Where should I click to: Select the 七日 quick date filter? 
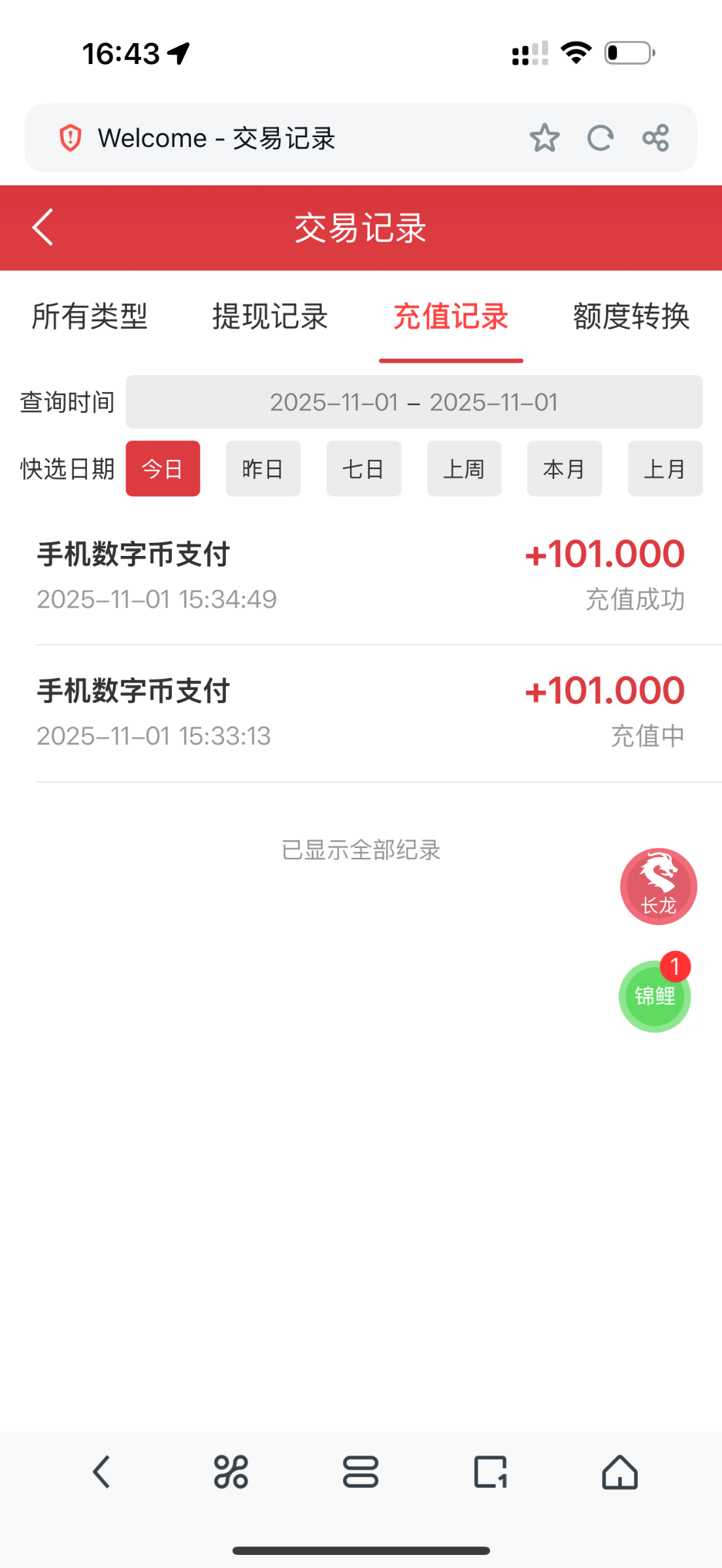tap(364, 468)
